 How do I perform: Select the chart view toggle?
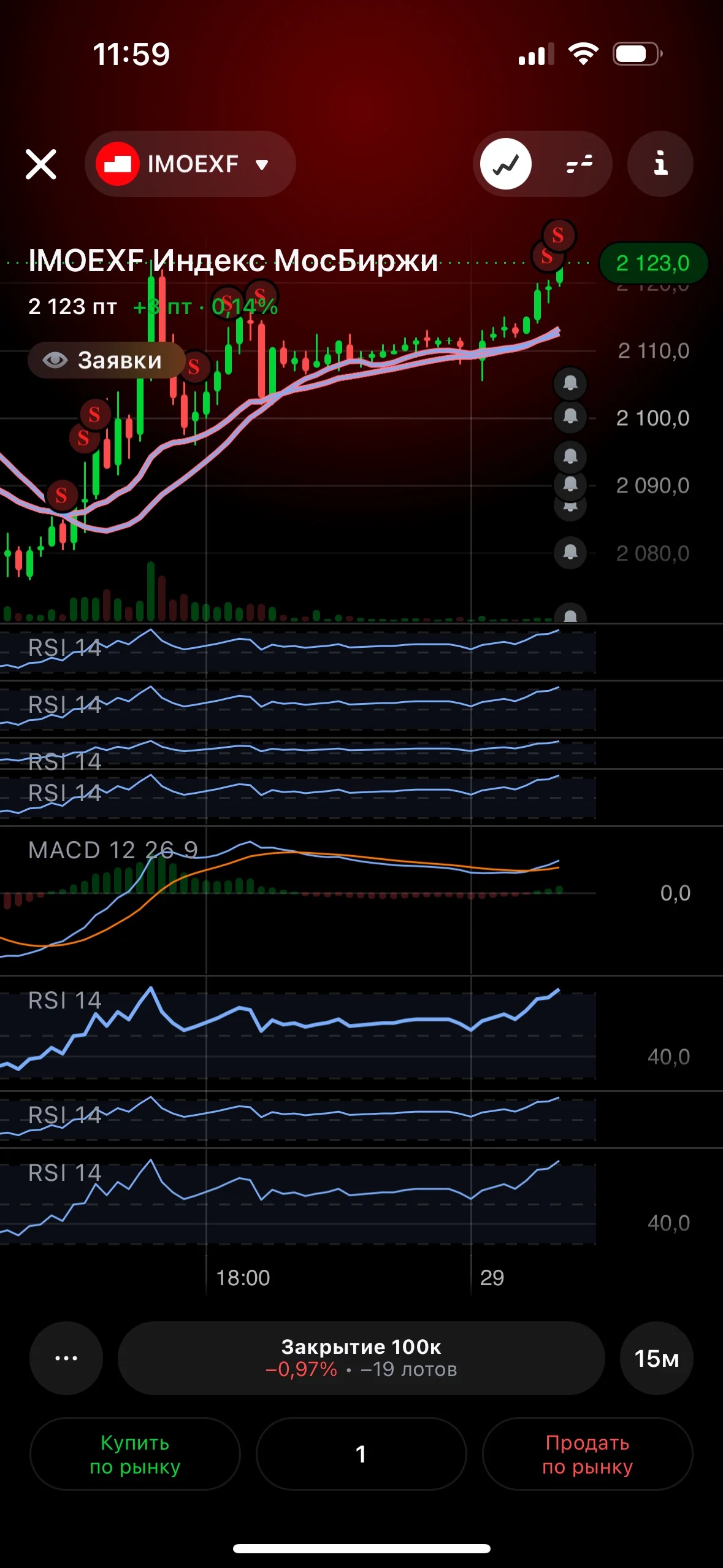point(506,164)
